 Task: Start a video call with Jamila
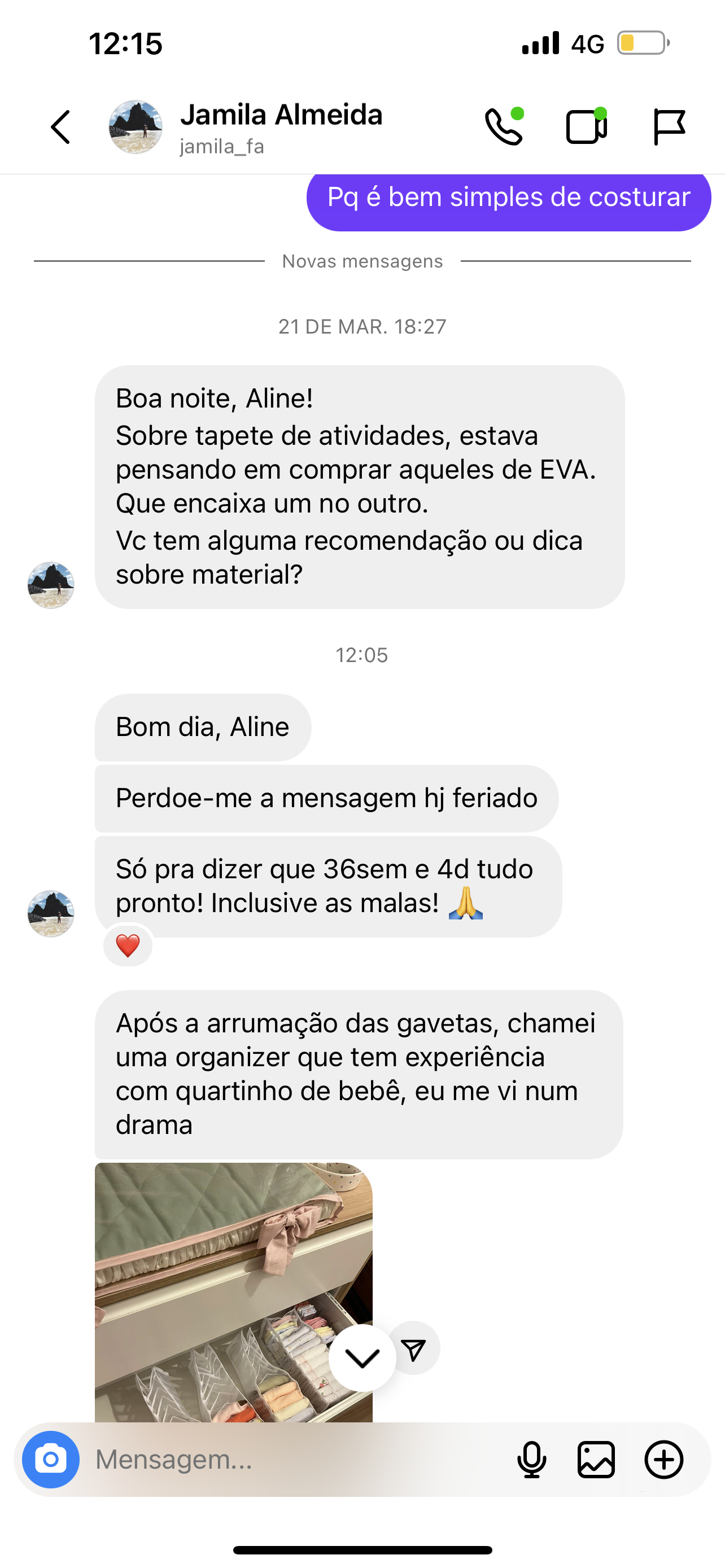point(586,126)
